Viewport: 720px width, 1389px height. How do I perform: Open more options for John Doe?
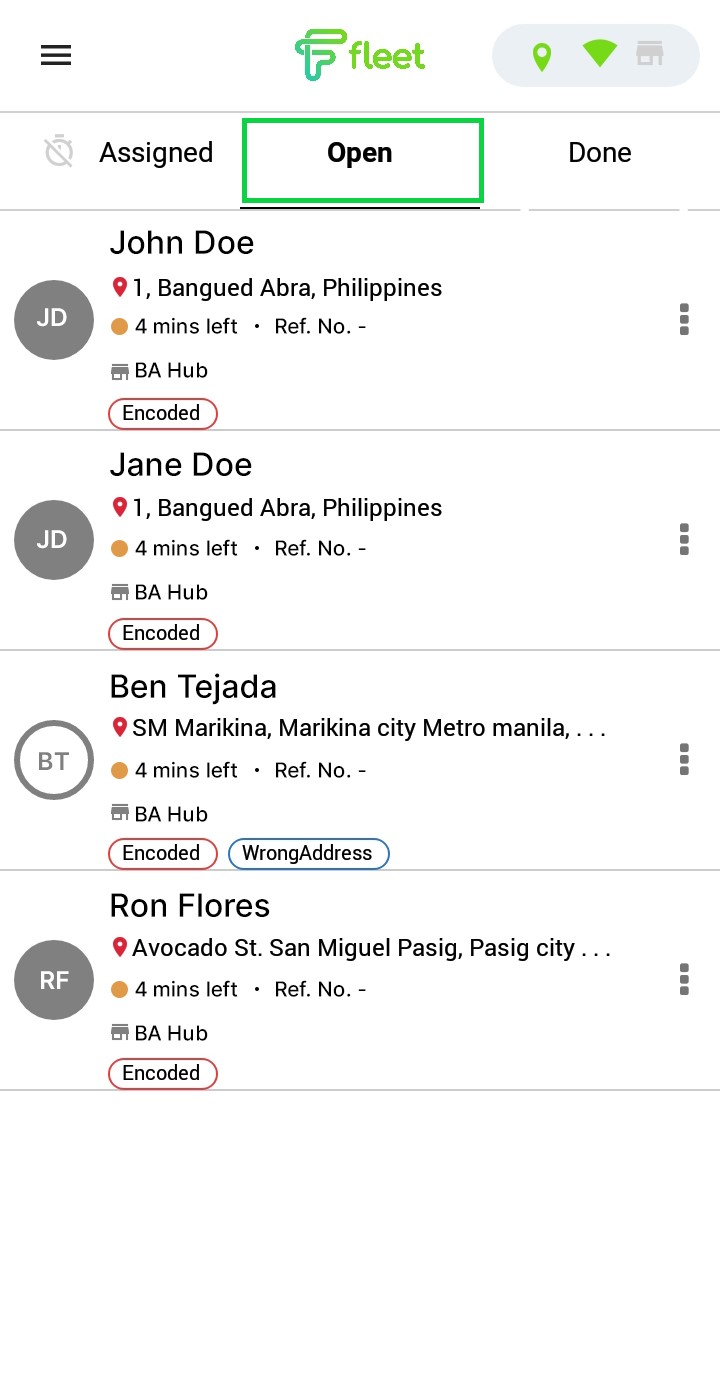[684, 319]
